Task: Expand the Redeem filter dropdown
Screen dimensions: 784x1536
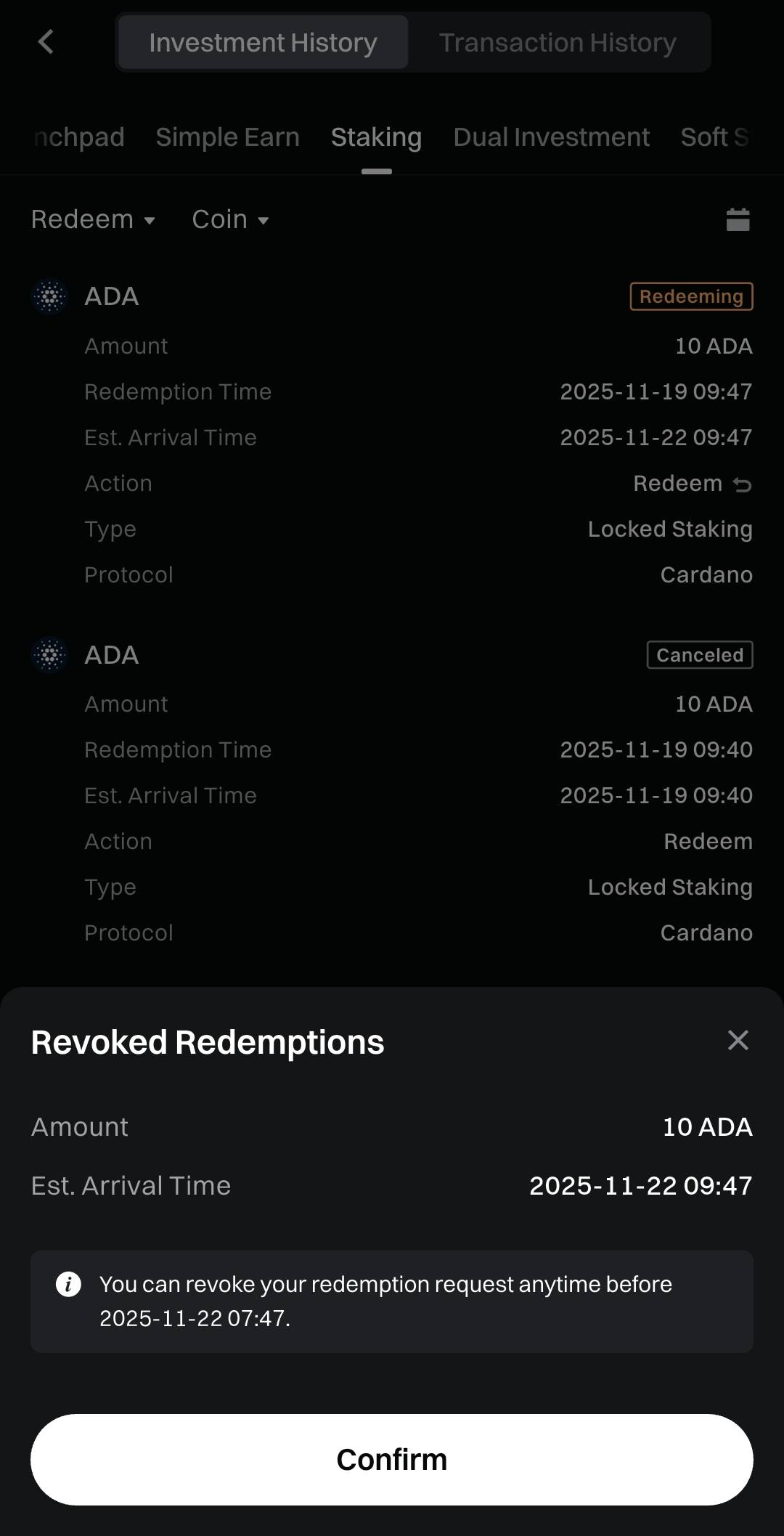Action: (93, 219)
